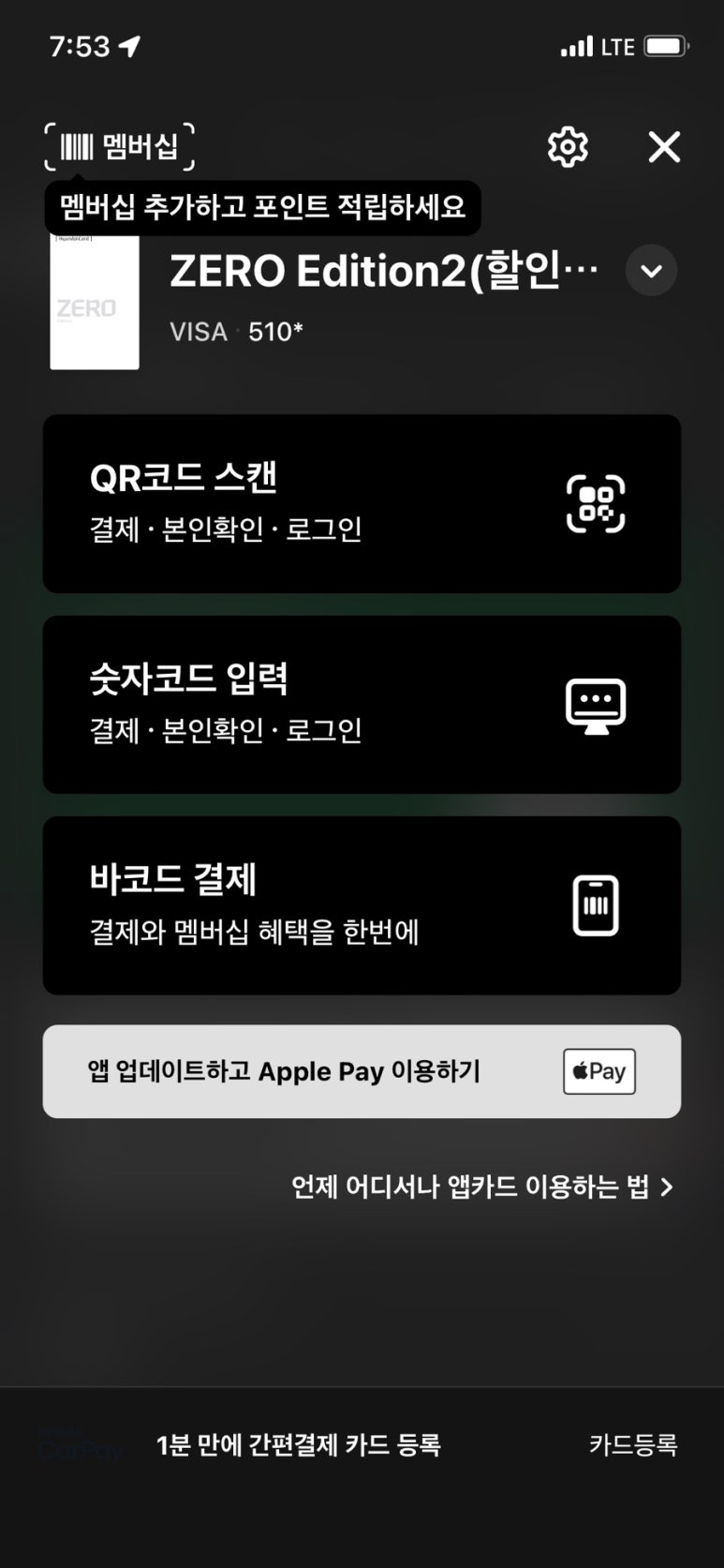Open QR코드 스캔
This screenshot has width=724, height=1568.
point(362,503)
